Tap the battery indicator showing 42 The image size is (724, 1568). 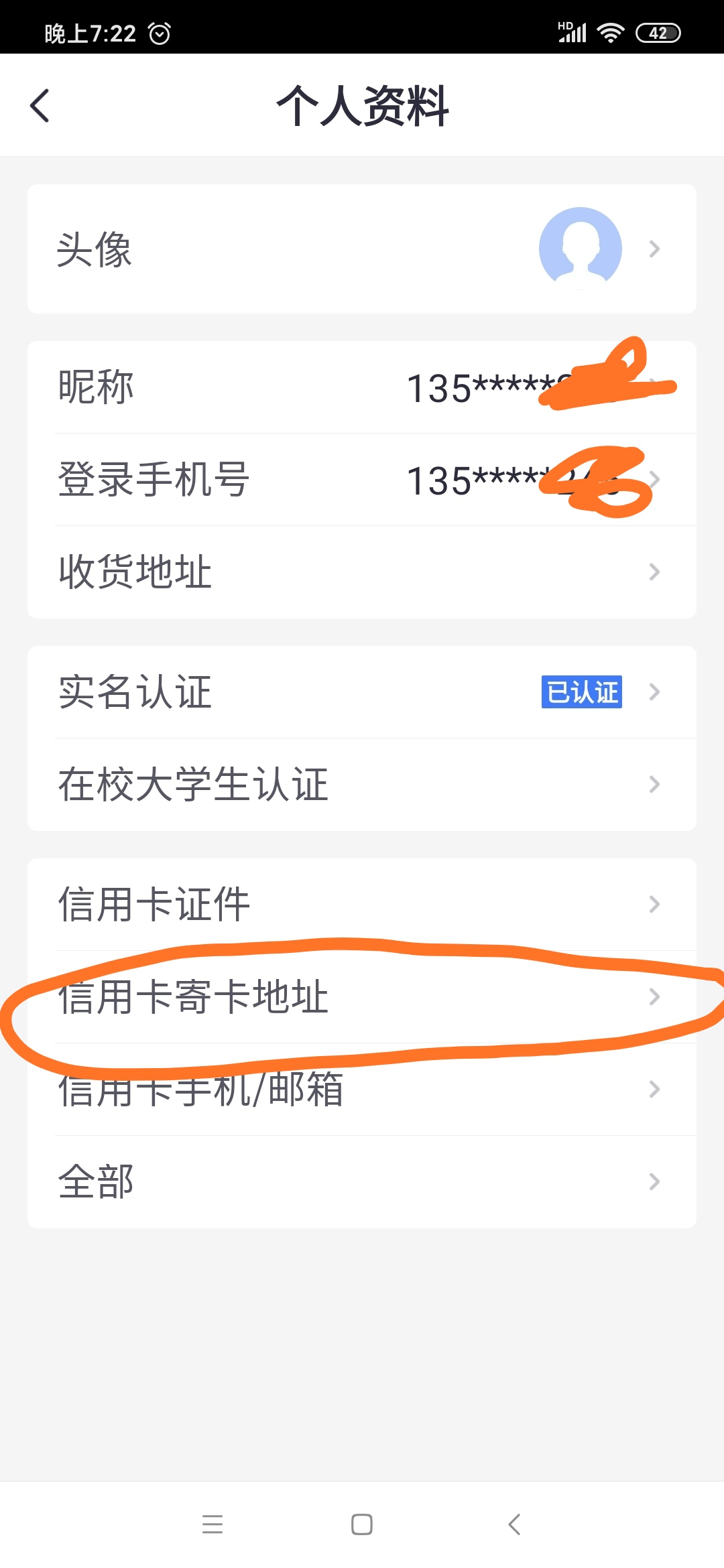pos(658,31)
